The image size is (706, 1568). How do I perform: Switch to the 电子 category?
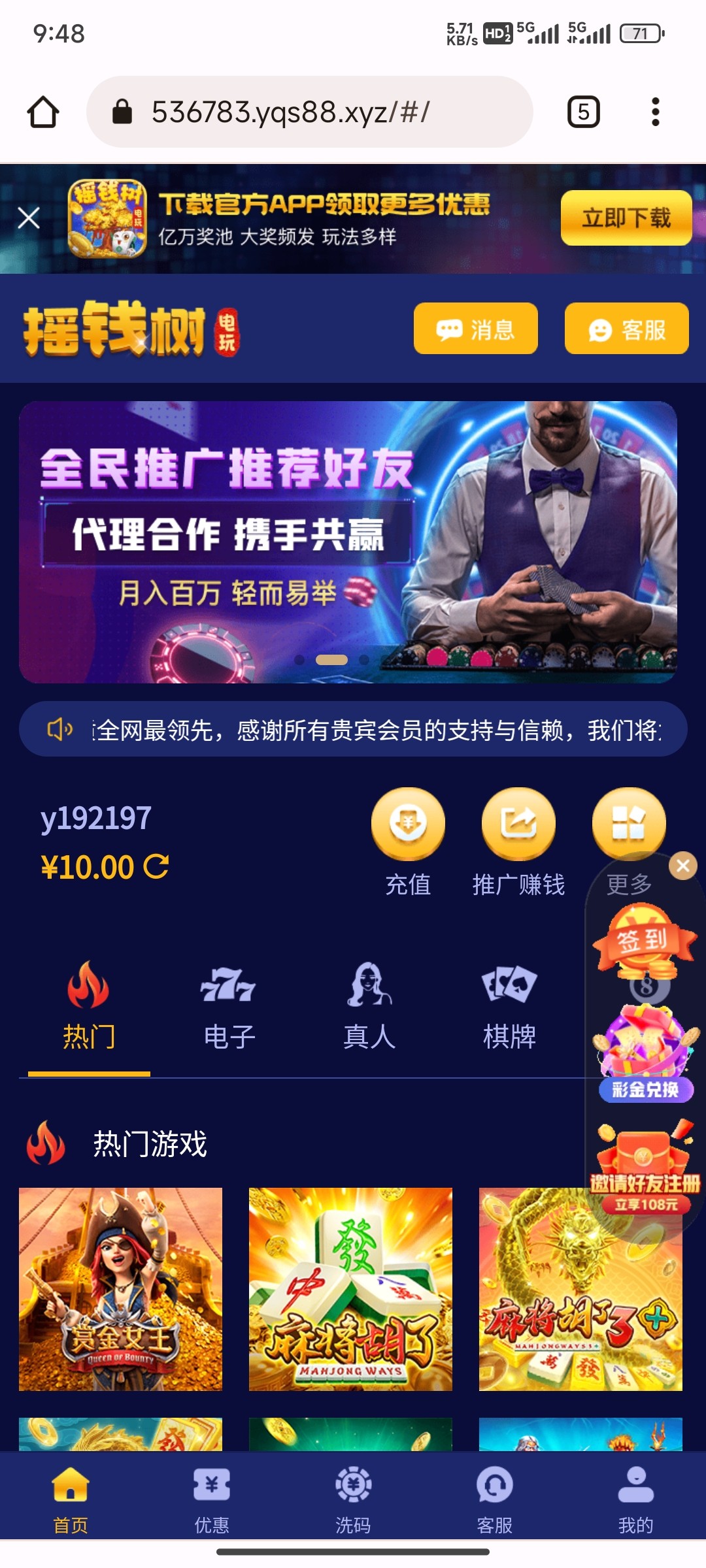pyautogui.click(x=229, y=1007)
